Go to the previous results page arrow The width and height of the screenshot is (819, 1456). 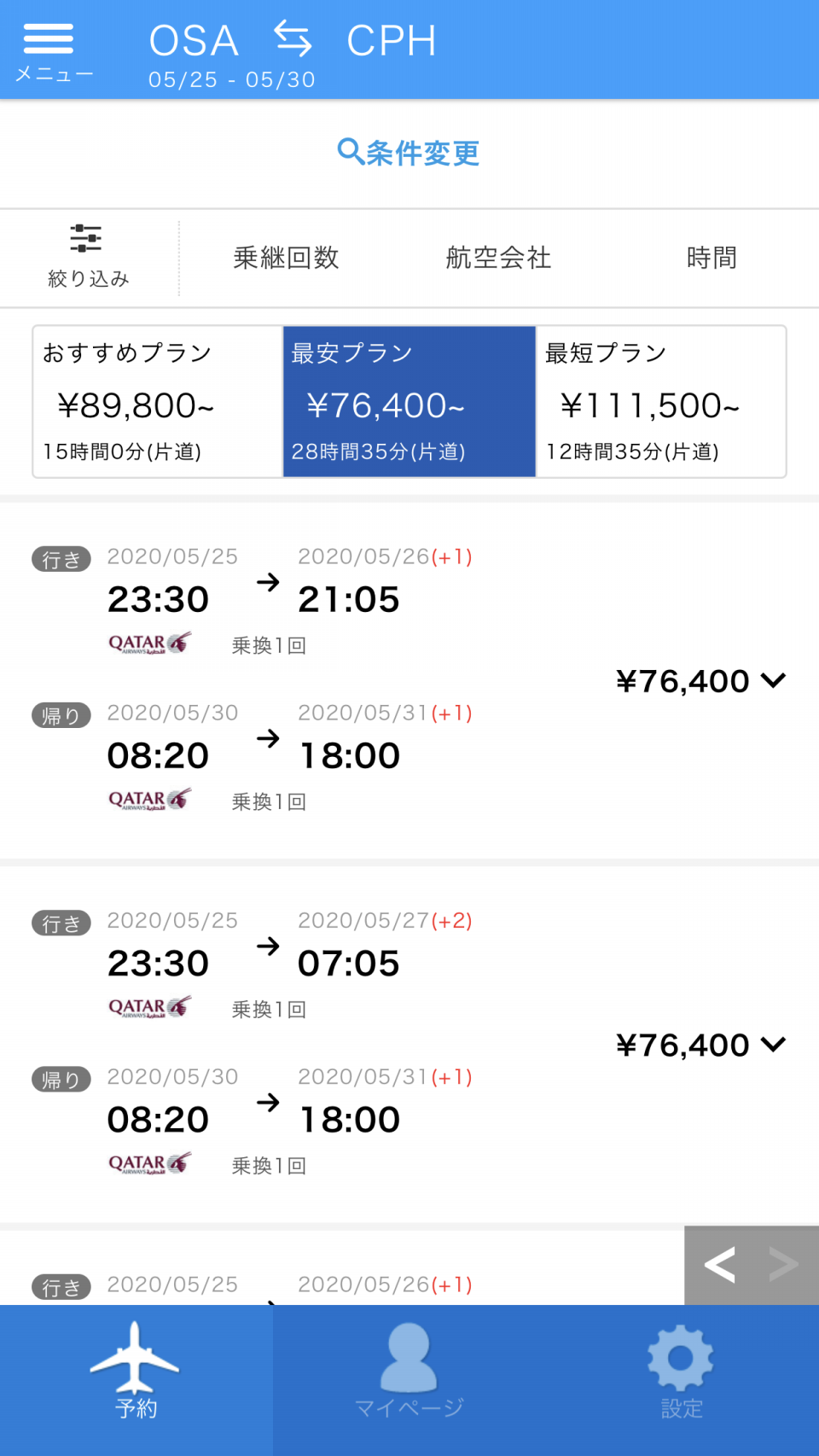pyautogui.click(x=719, y=1265)
